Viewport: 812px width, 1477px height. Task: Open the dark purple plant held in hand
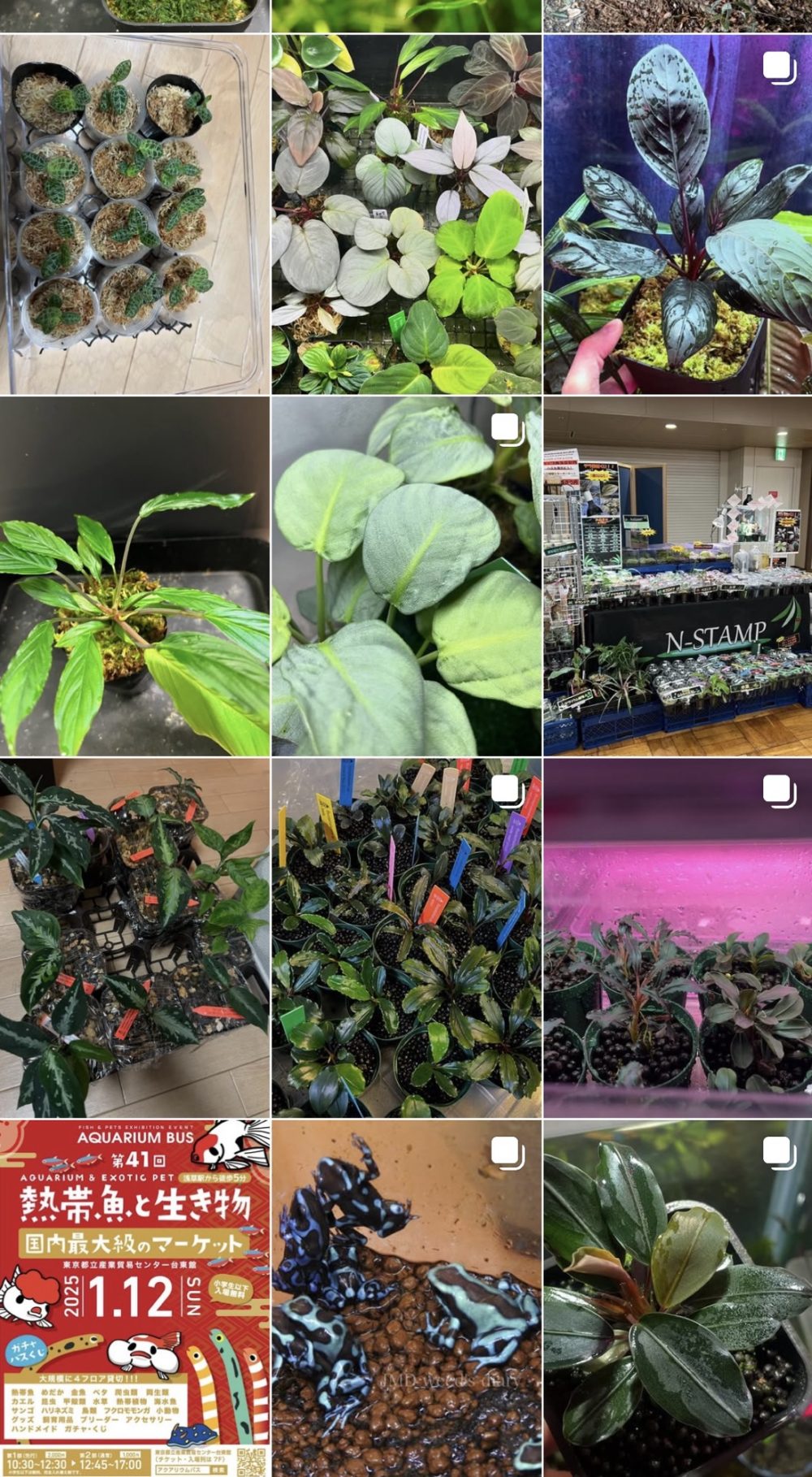tap(677, 214)
